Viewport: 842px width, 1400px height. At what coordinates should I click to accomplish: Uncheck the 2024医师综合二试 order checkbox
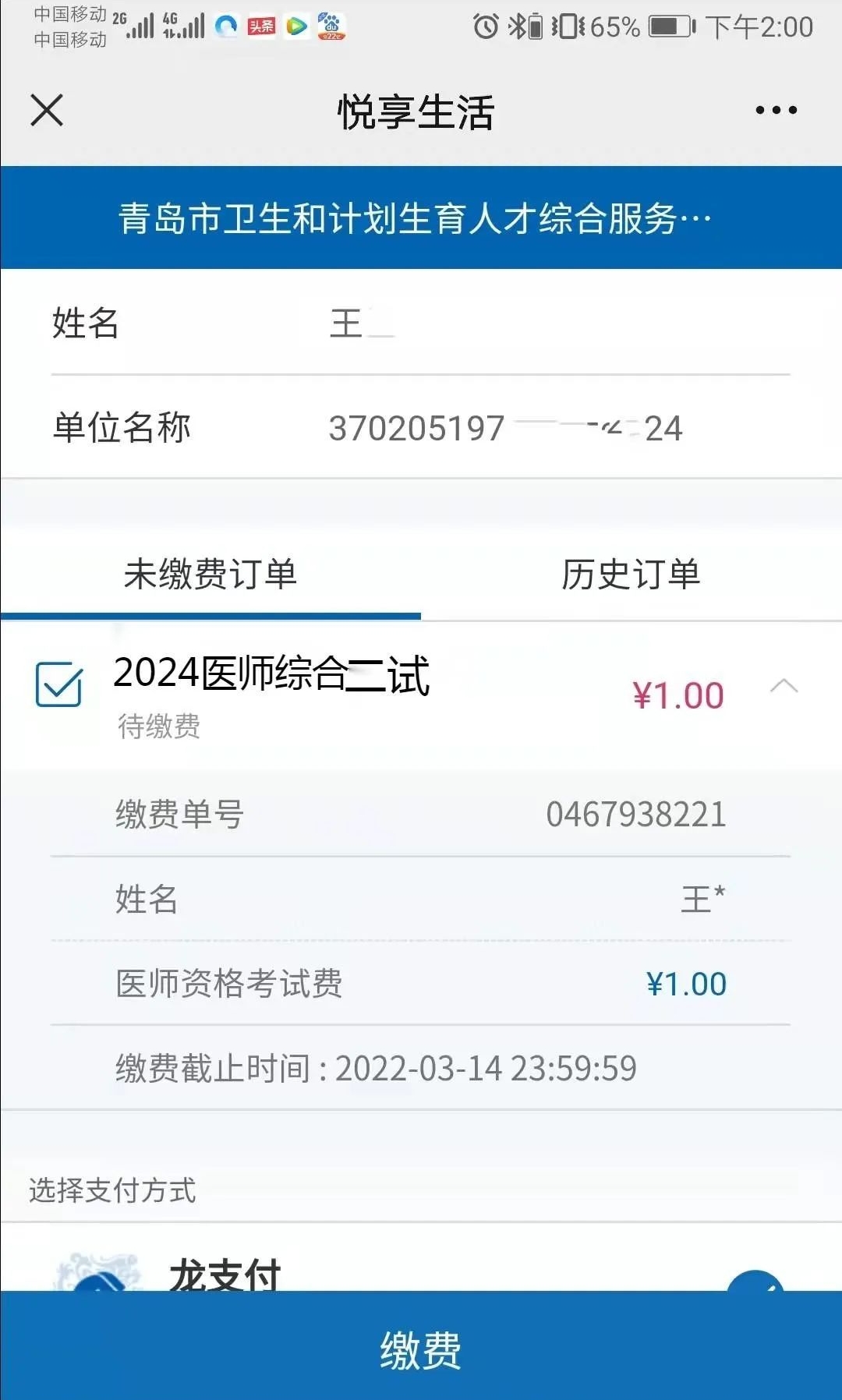click(x=59, y=684)
